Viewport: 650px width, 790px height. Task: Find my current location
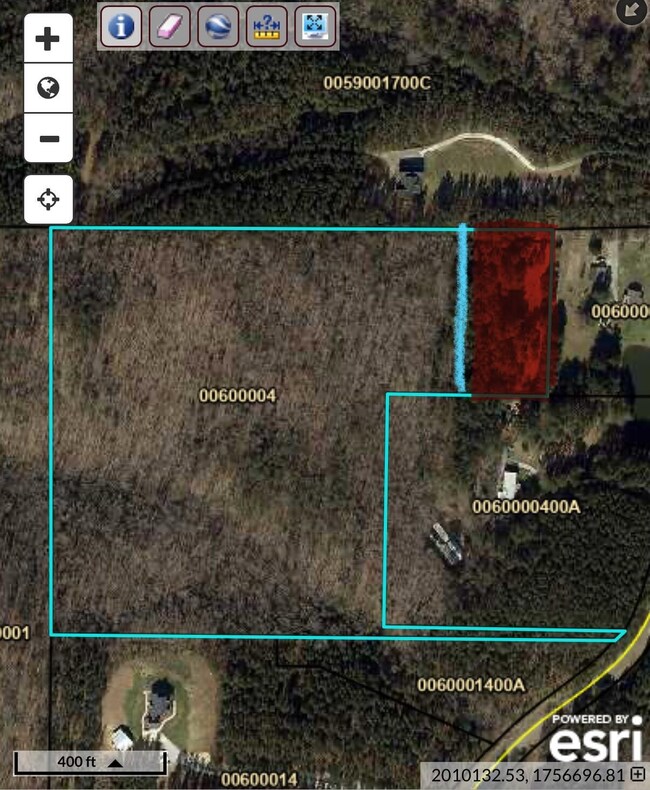pyautogui.click(x=48, y=200)
